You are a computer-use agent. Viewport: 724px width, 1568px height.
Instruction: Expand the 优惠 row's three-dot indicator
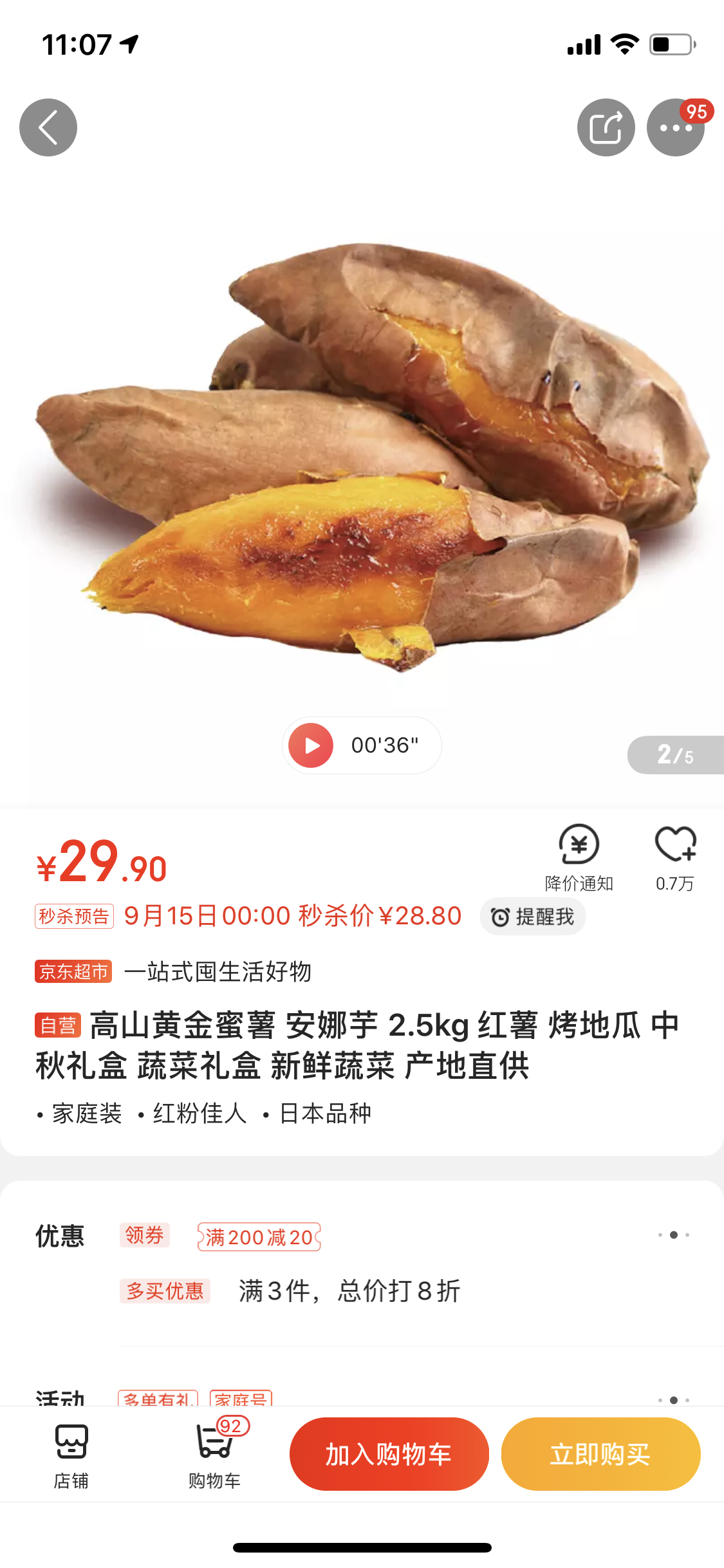pyautogui.click(x=674, y=1235)
